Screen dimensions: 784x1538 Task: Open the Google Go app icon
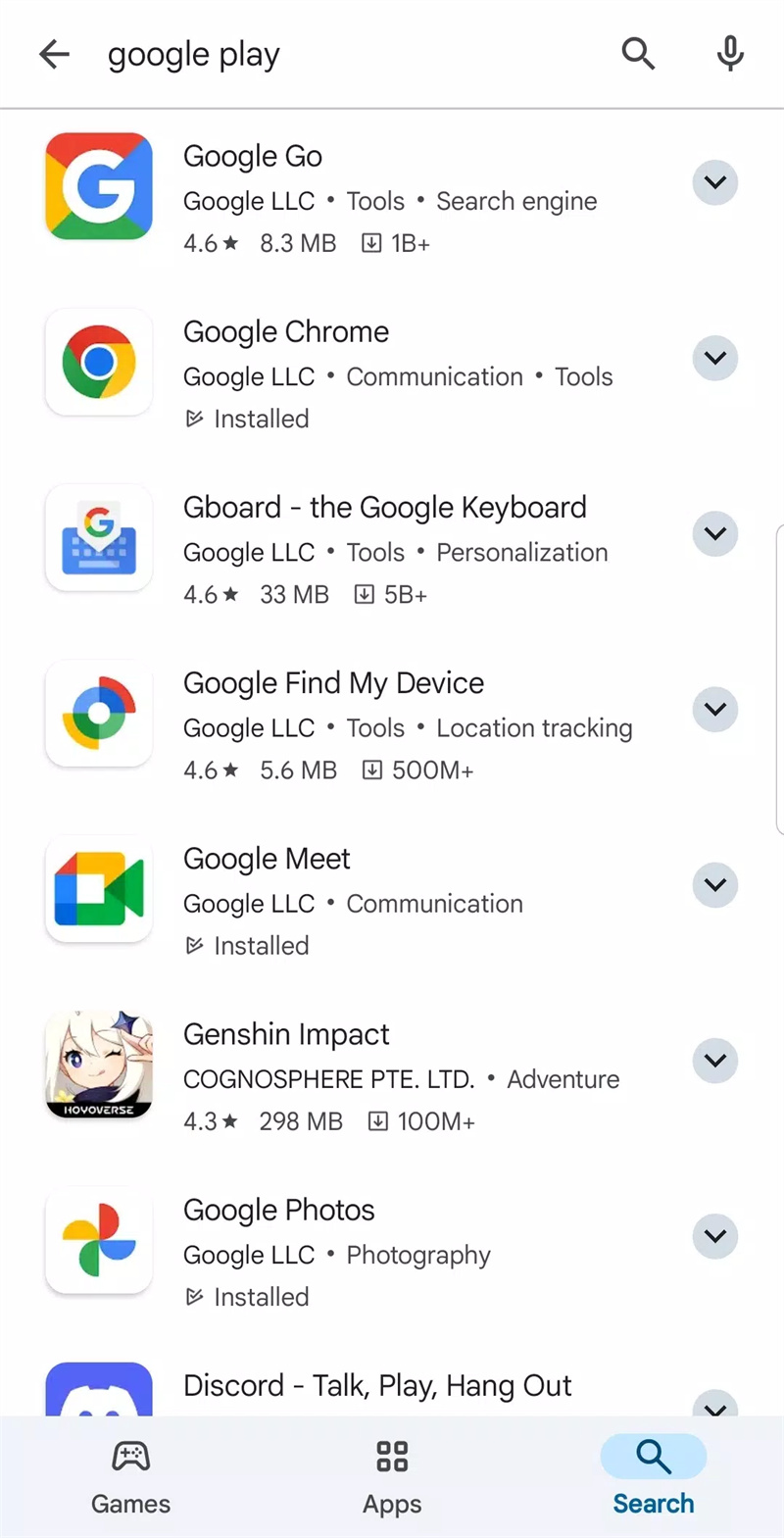98,186
